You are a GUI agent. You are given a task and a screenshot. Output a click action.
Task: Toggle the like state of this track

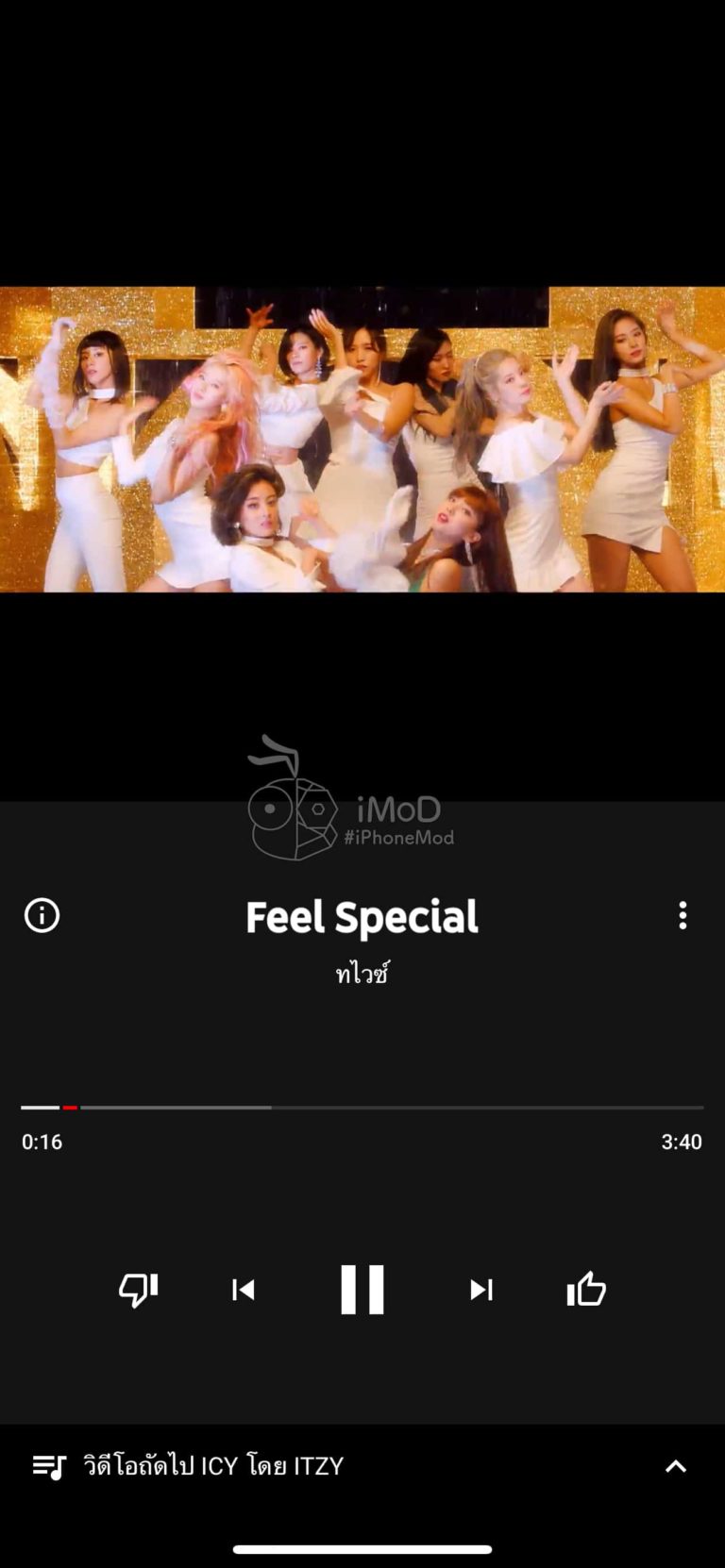click(x=585, y=1290)
